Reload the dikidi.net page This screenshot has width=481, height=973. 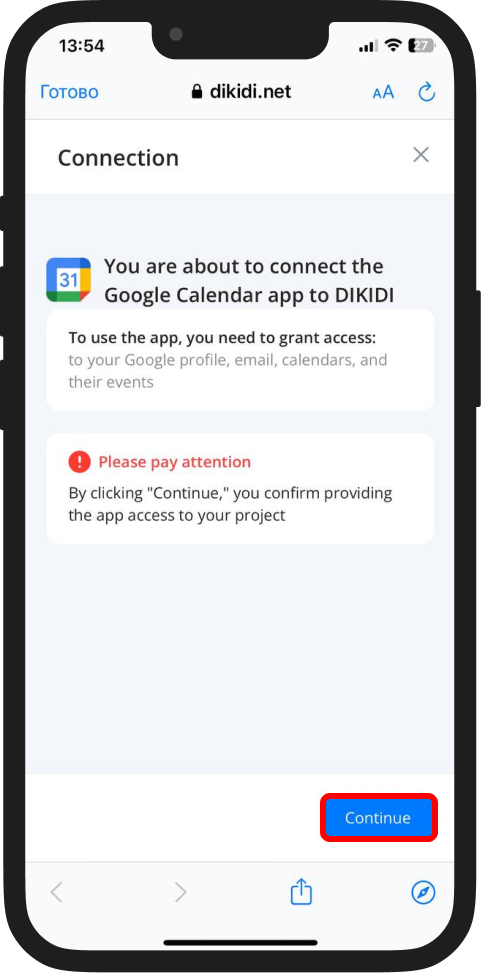(426, 92)
